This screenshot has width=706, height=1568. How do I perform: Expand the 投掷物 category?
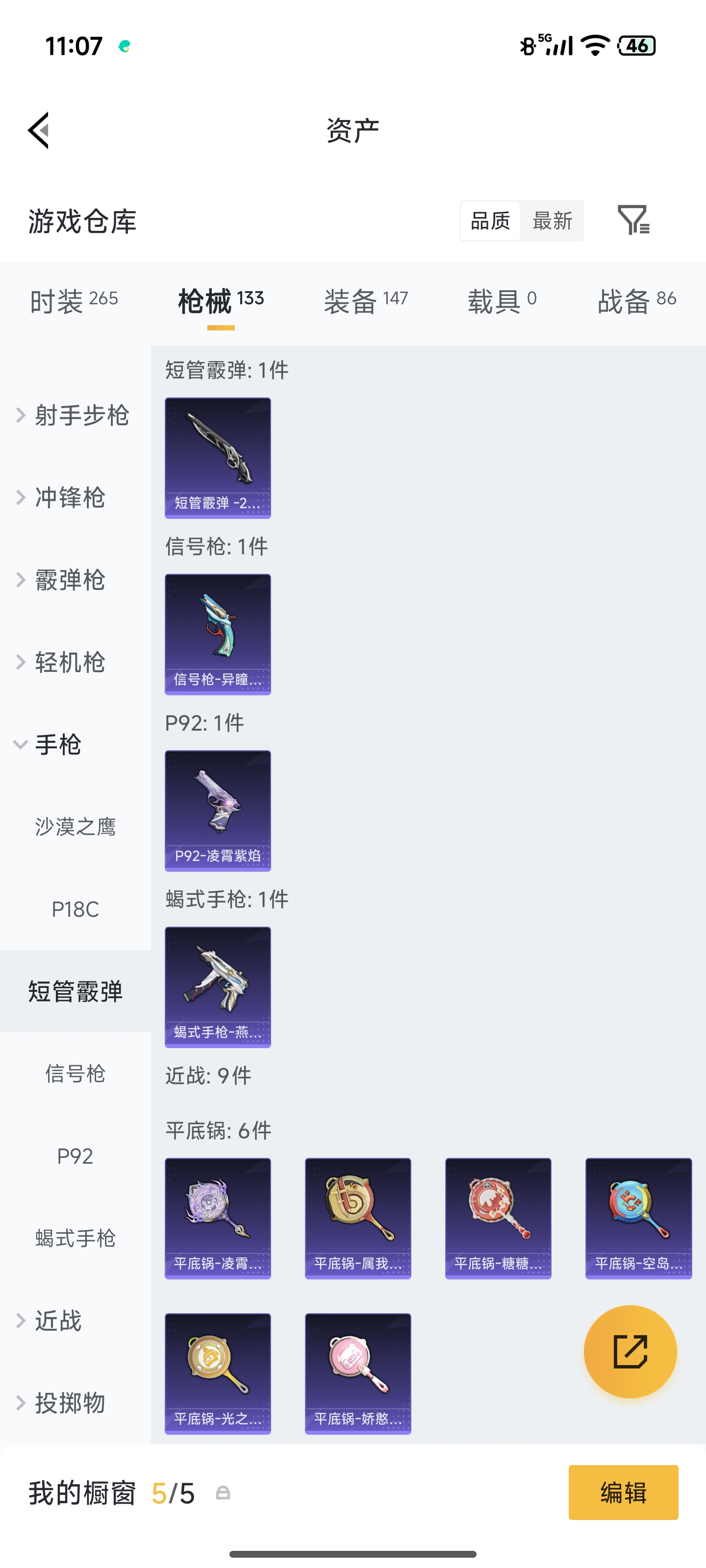click(70, 1403)
